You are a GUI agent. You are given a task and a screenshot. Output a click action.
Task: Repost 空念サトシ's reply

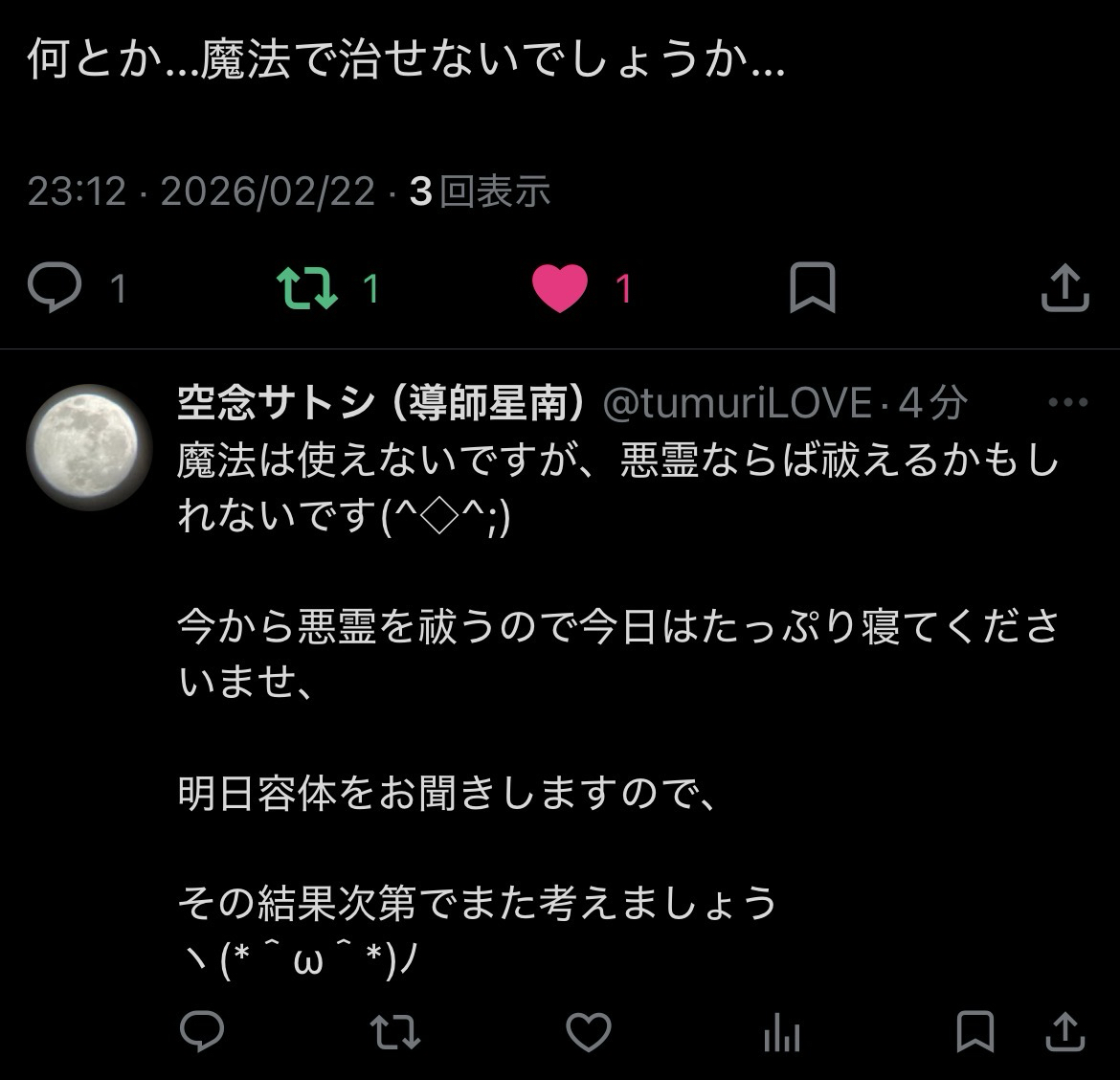tap(394, 1032)
